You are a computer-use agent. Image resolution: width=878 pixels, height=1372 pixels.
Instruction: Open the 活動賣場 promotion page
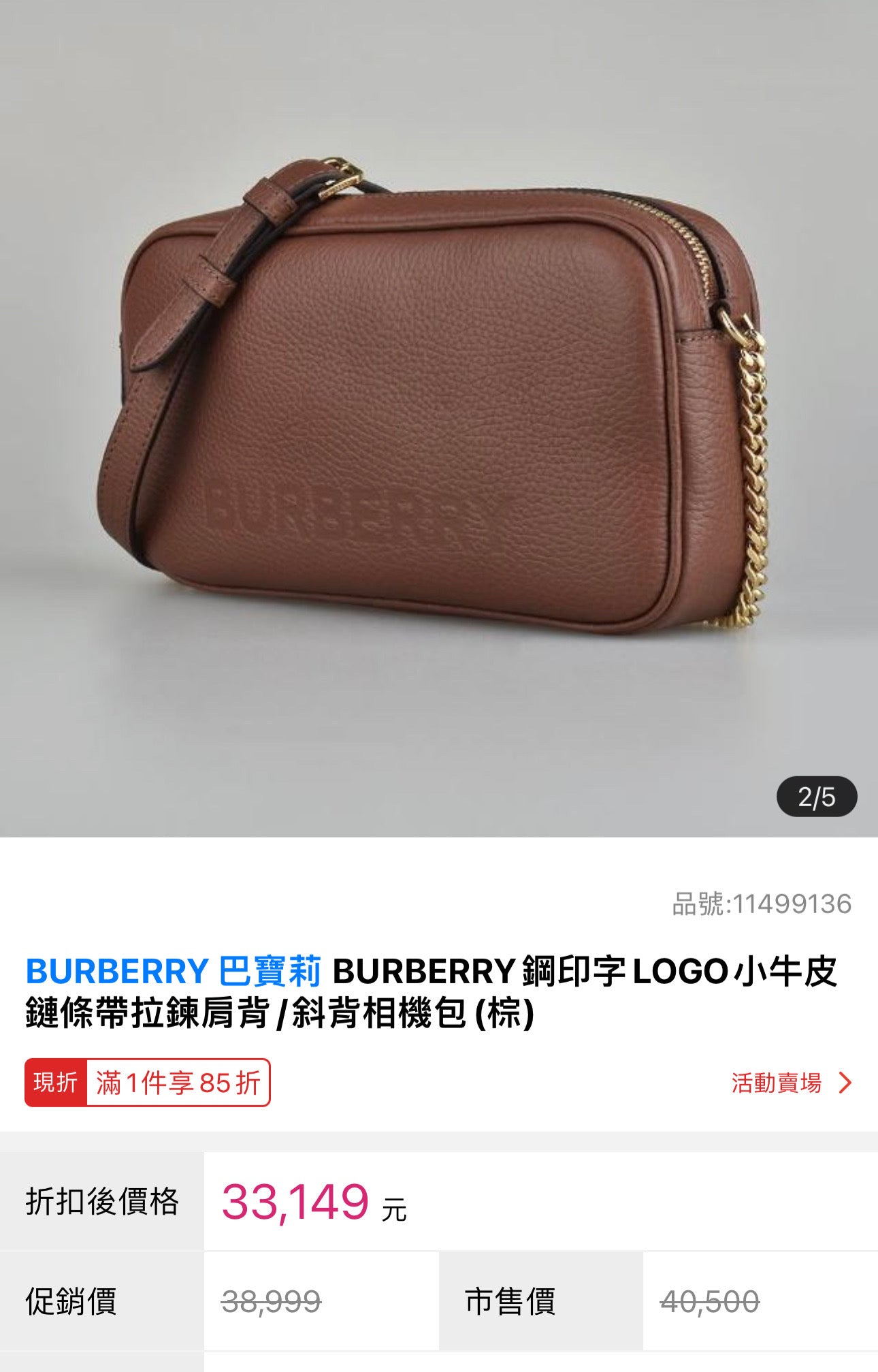pos(791,1083)
